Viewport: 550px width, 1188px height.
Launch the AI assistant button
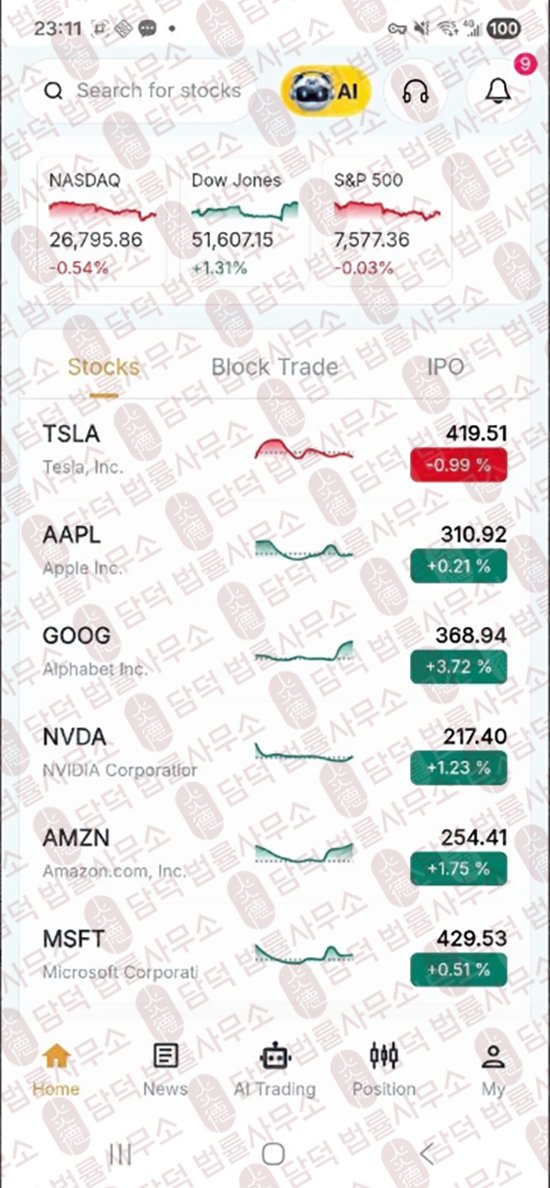pyautogui.click(x=327, y=92)
